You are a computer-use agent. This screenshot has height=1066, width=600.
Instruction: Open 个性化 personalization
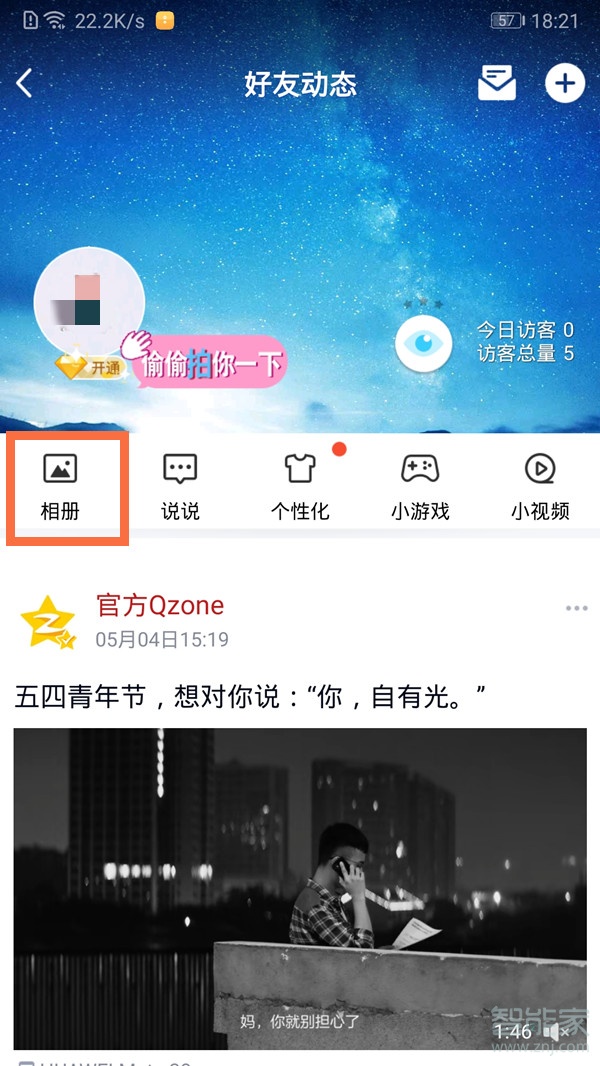(300, 486)
